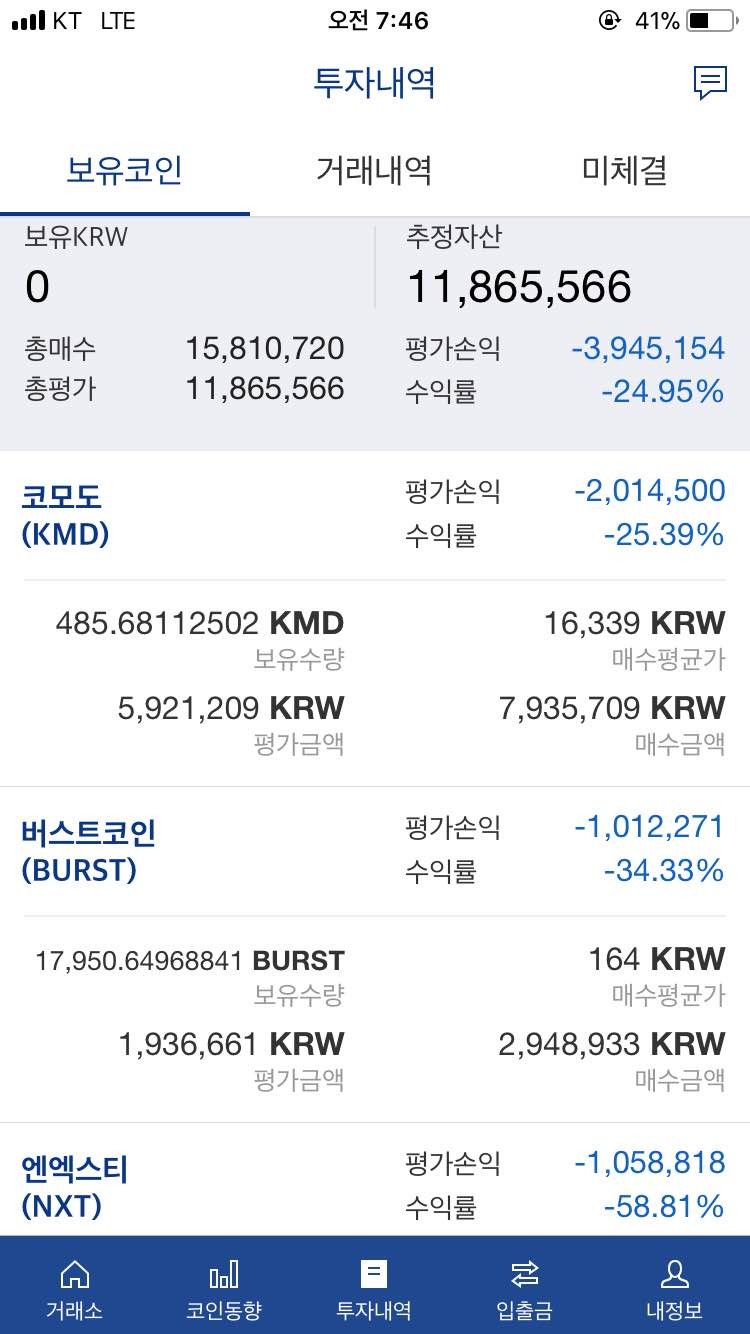This screenshot has height=1334, width=750.
Task: Tap the bar chart icon above 코인동향
Action: tap(224, 1274)
